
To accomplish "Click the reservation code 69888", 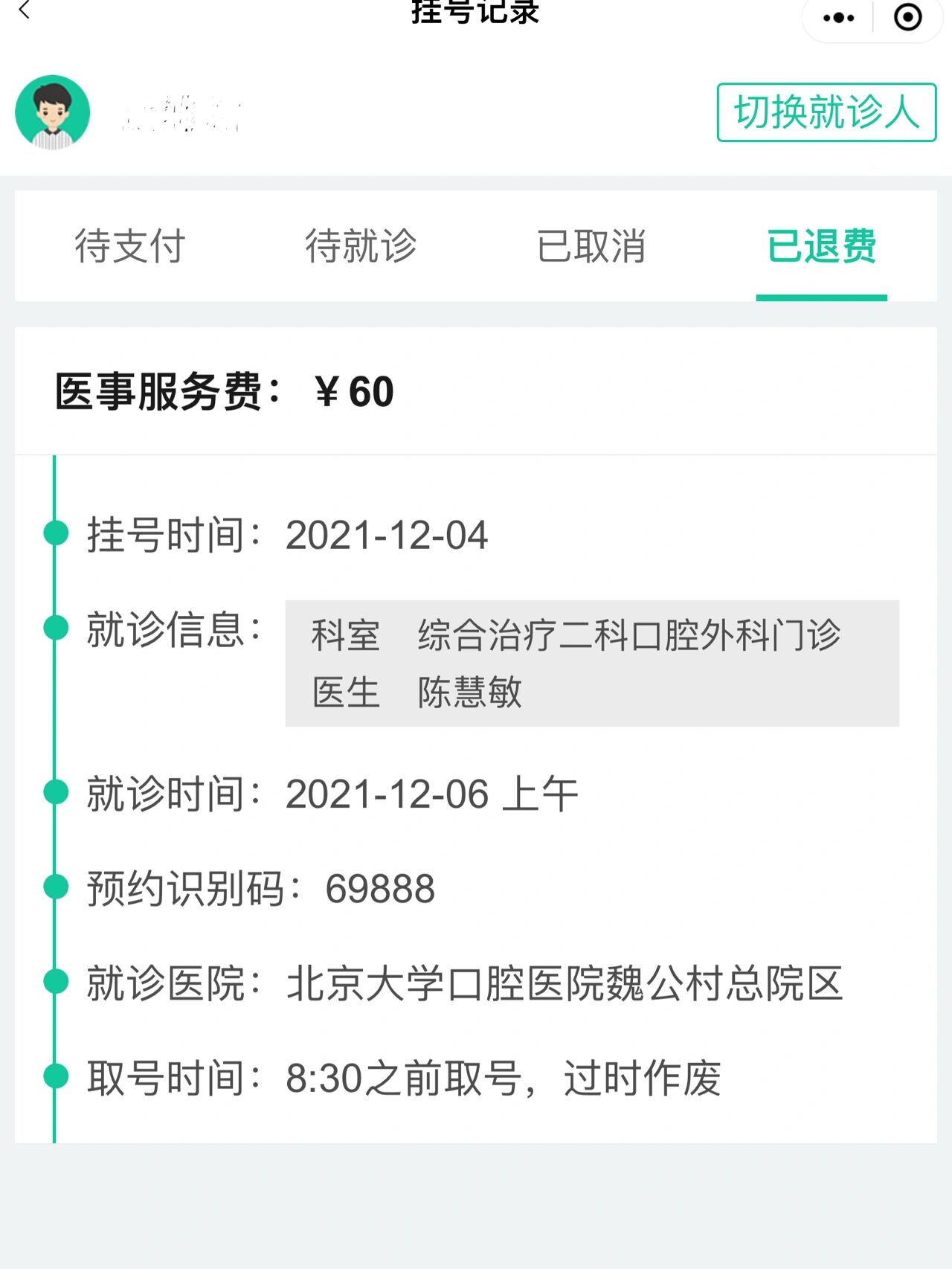I will [379, 887].
